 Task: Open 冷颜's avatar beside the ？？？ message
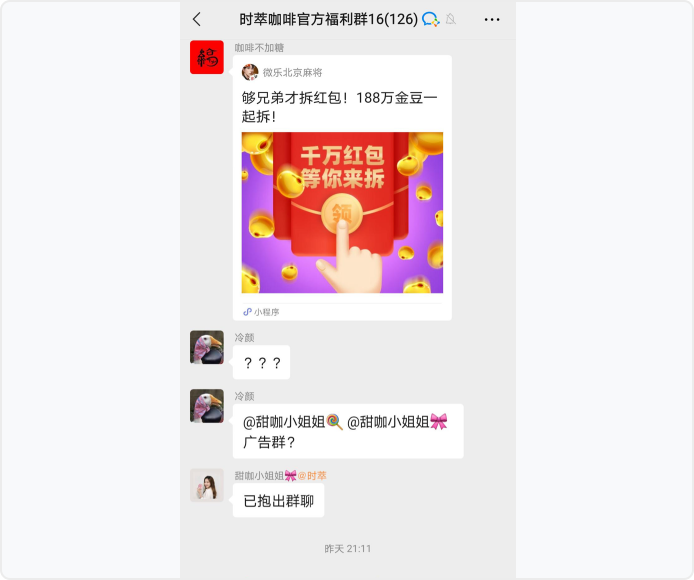pyautogui.click(x=207, y=347)
